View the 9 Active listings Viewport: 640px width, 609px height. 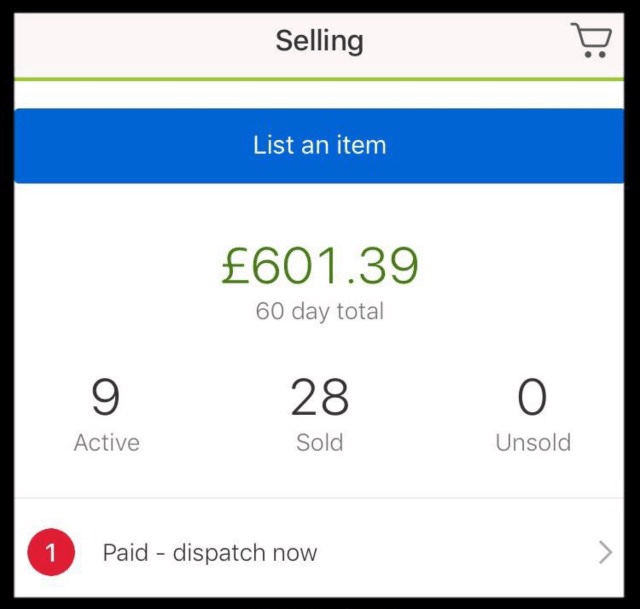(106, 416)
